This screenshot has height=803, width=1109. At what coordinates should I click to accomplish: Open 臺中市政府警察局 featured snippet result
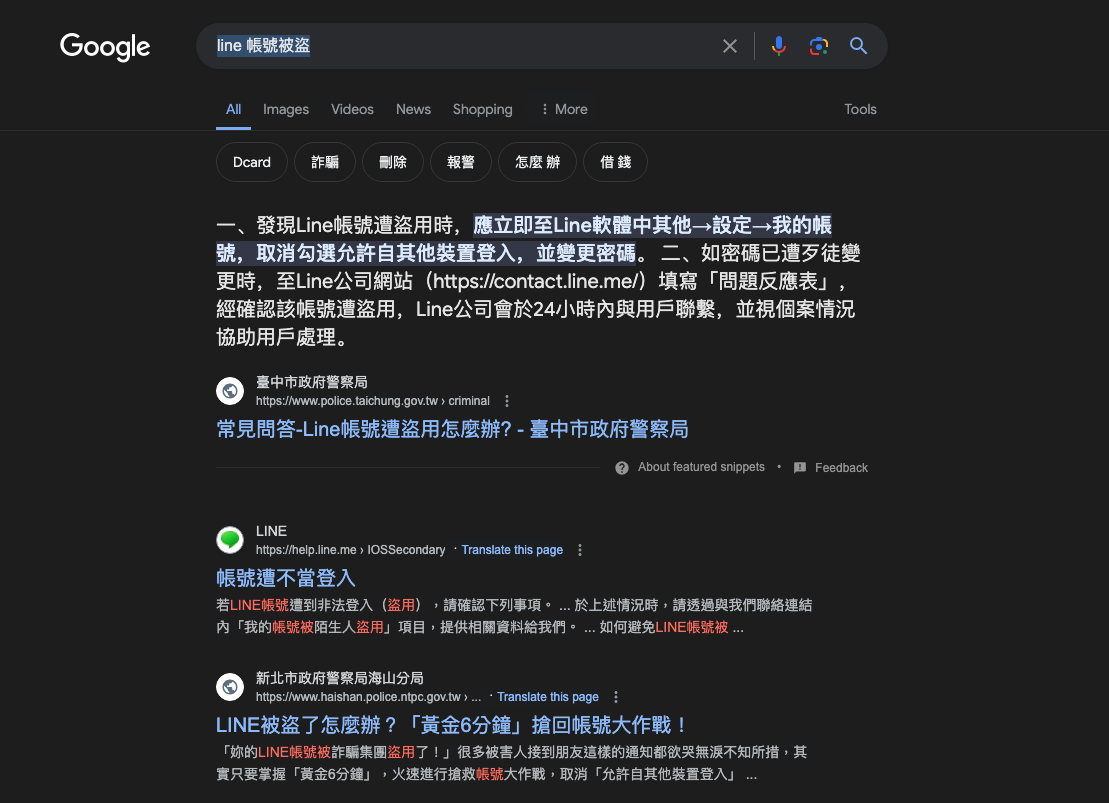(x=452, y=429)
